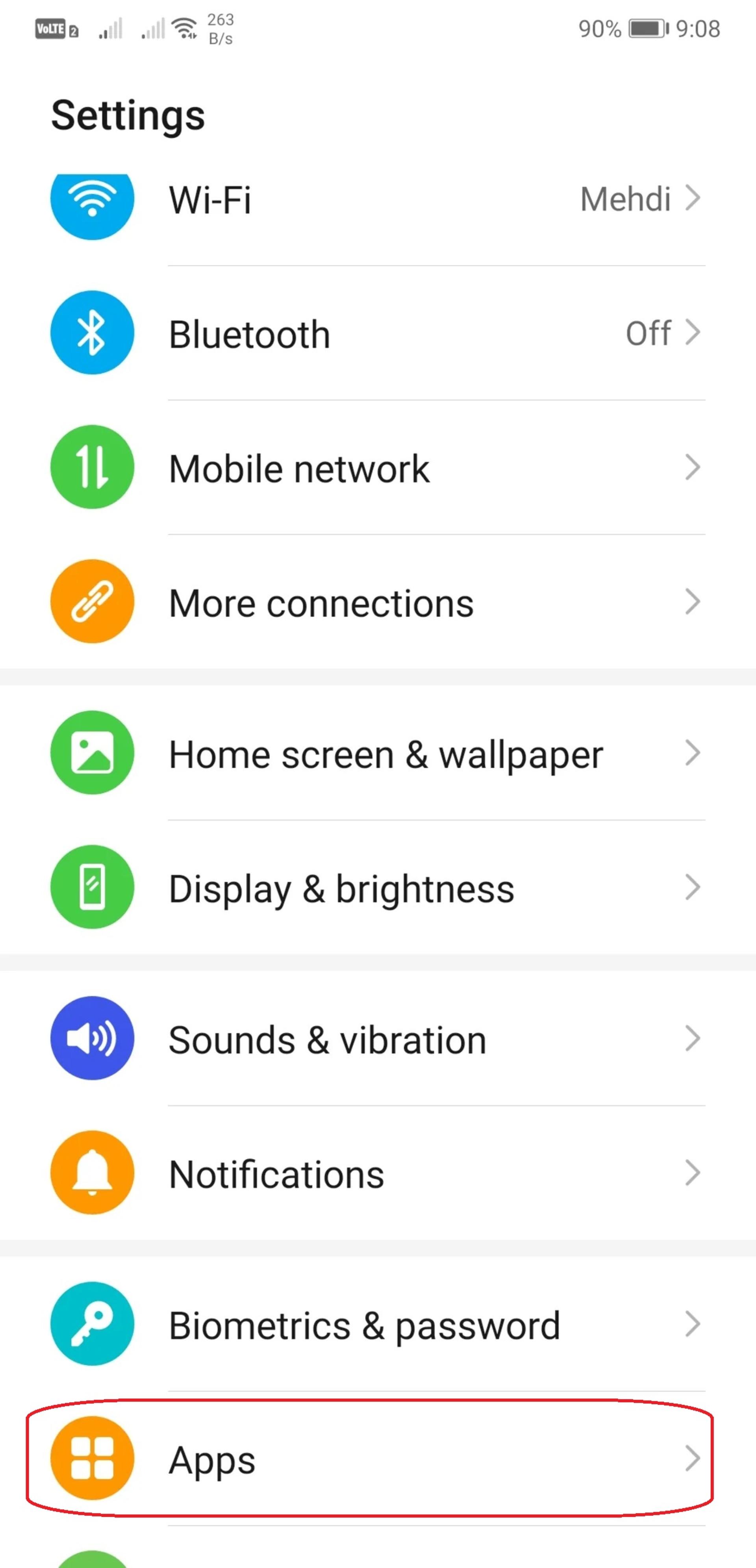Open Wi-Fi settings
The width and height of the screenshot is (756, 1568).
coord(378,200)
